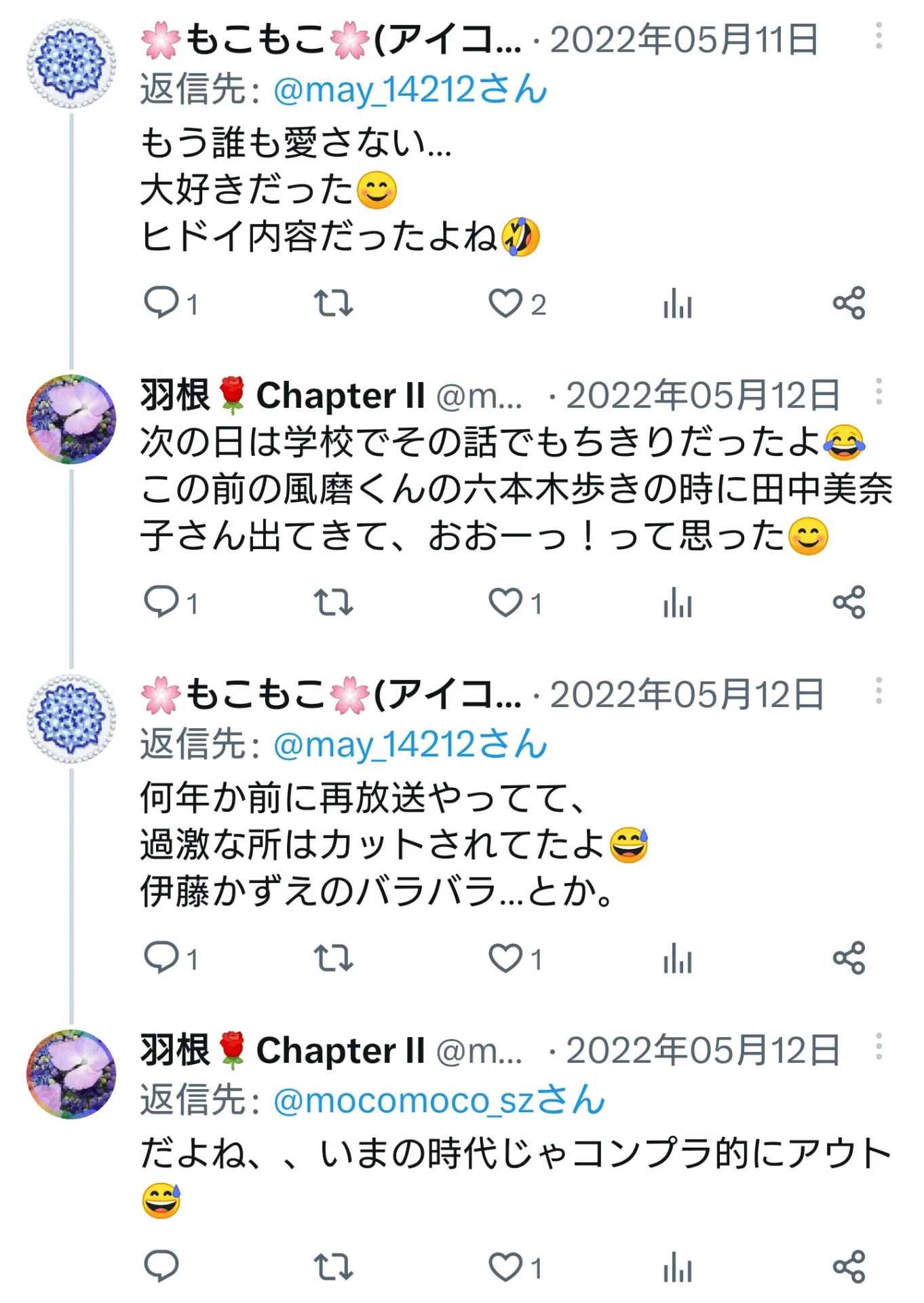Reply to the もう誰も愛さない tweet
Screen dimensions: 924x1303
click(x=161, y=303)
